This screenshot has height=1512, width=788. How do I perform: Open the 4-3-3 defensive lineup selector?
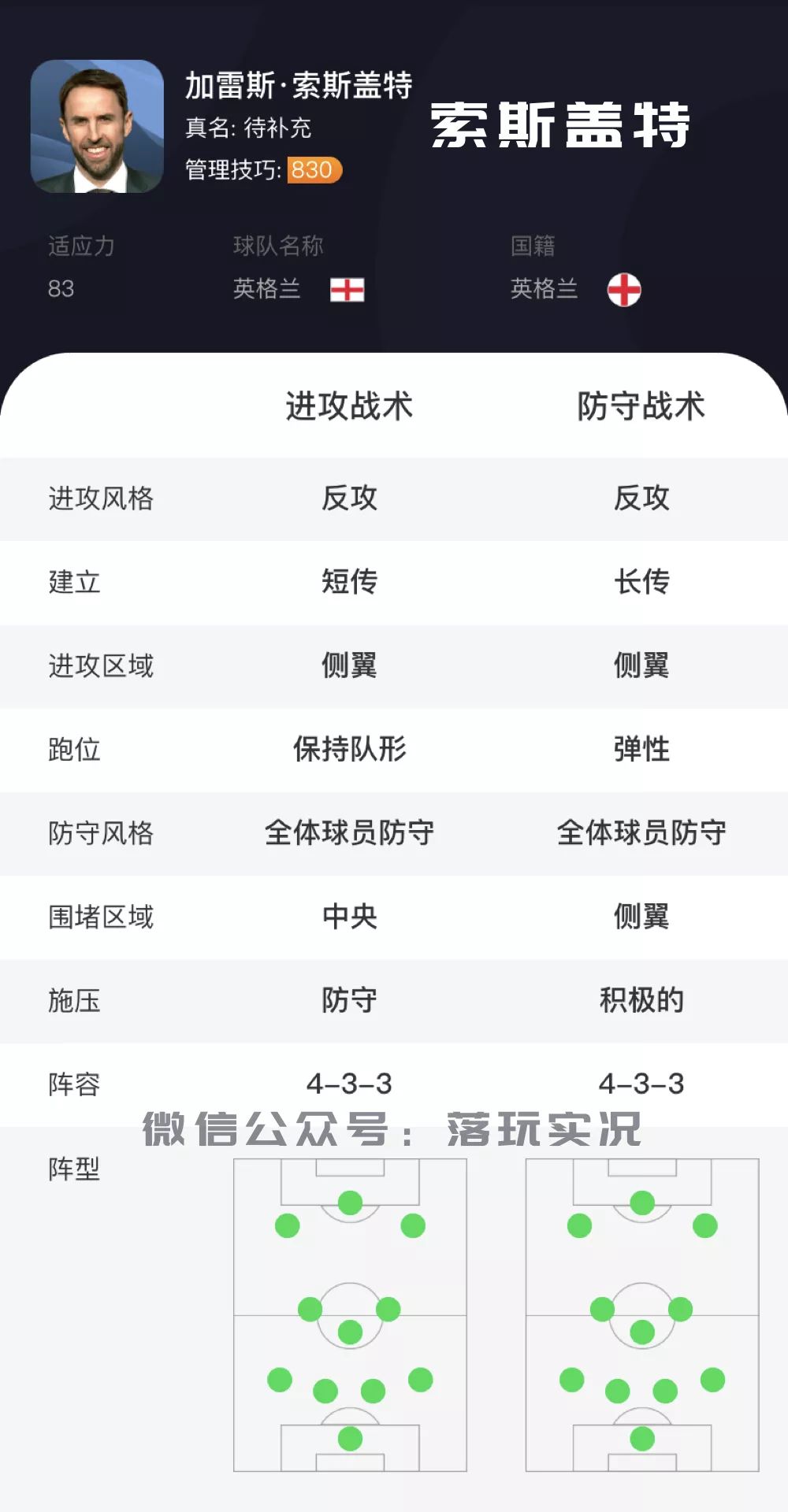click(x=640, y=1085)
